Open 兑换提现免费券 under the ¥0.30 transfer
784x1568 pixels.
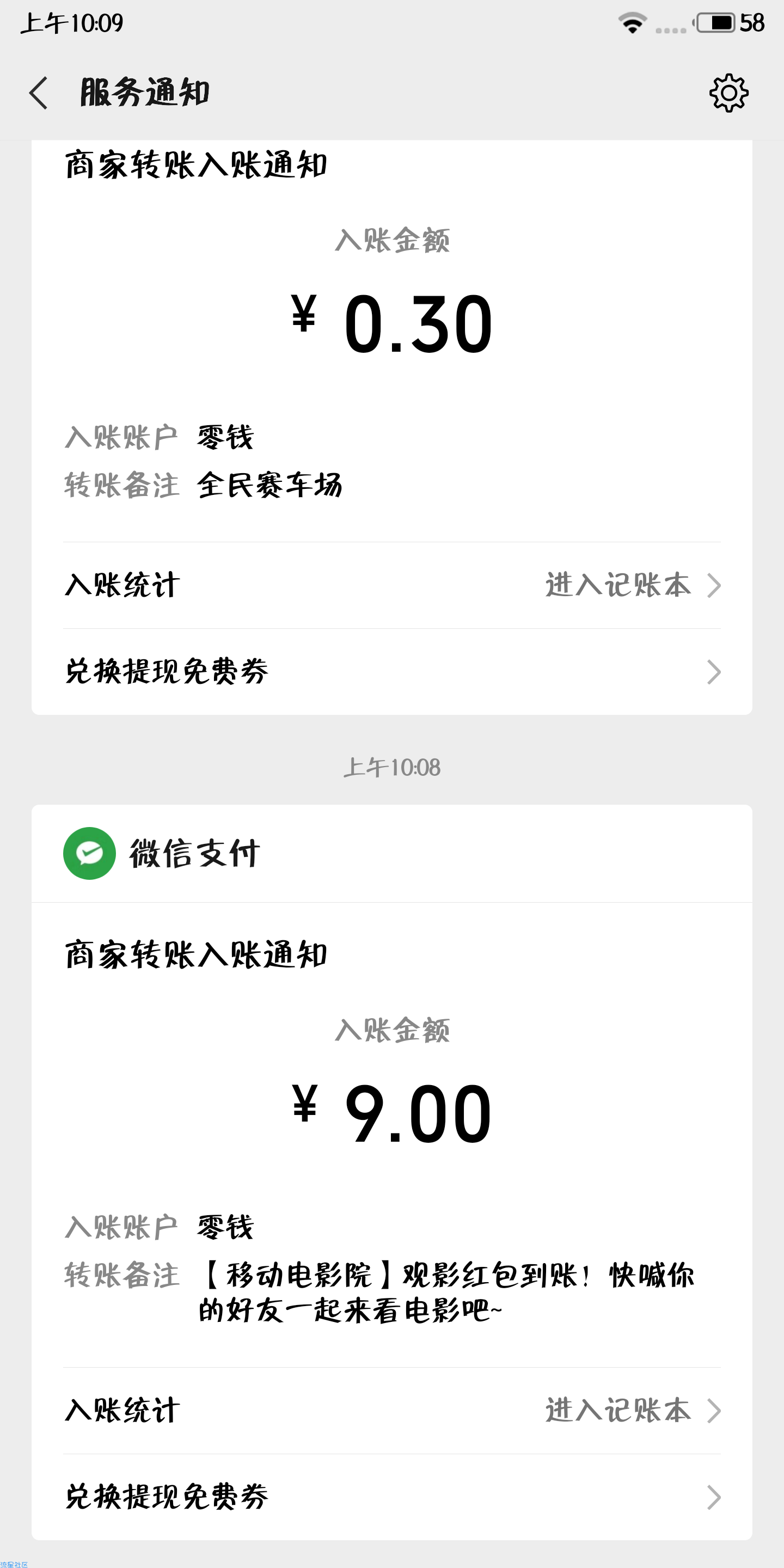point(392,672)
